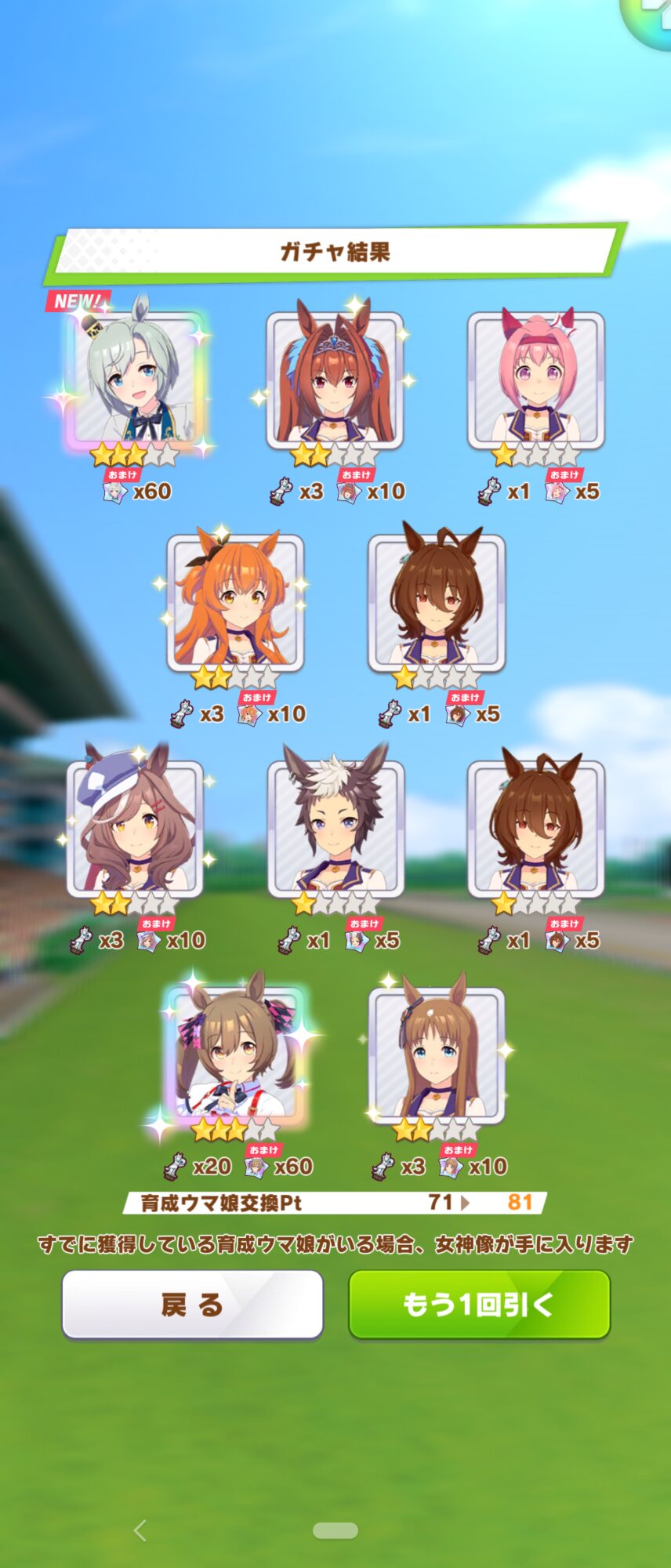Pull again with もう1回引く button
This screenshot has height=1568, width=671.
click(x=479, y=1305)
